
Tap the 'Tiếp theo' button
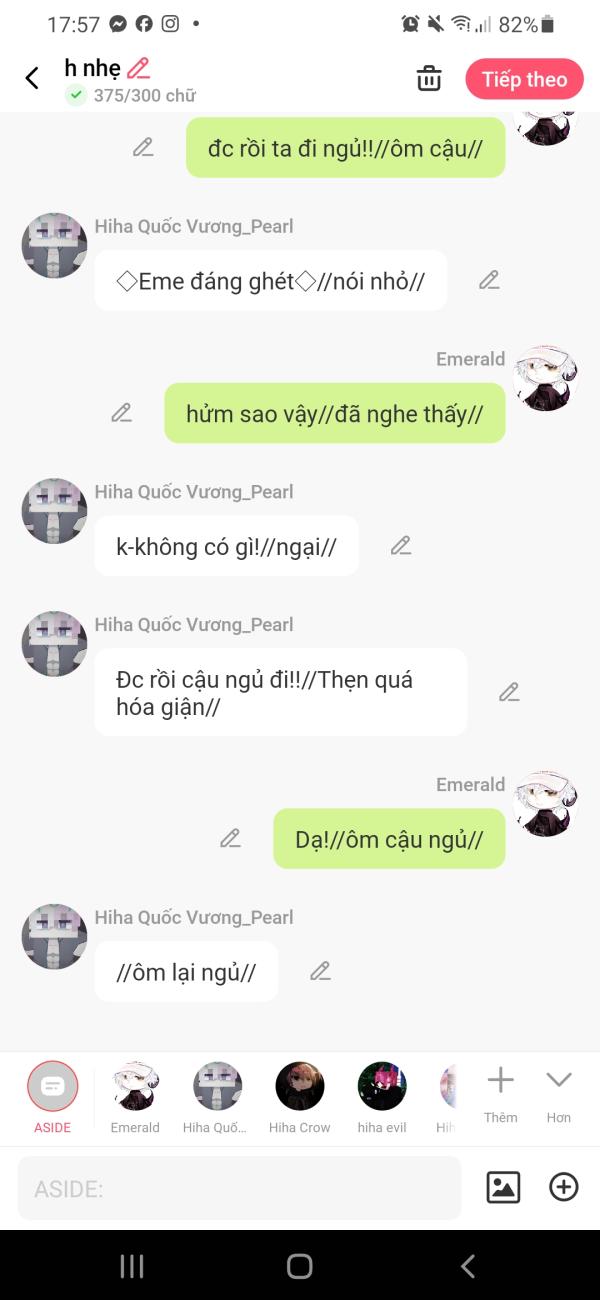(x=524, y=79)
